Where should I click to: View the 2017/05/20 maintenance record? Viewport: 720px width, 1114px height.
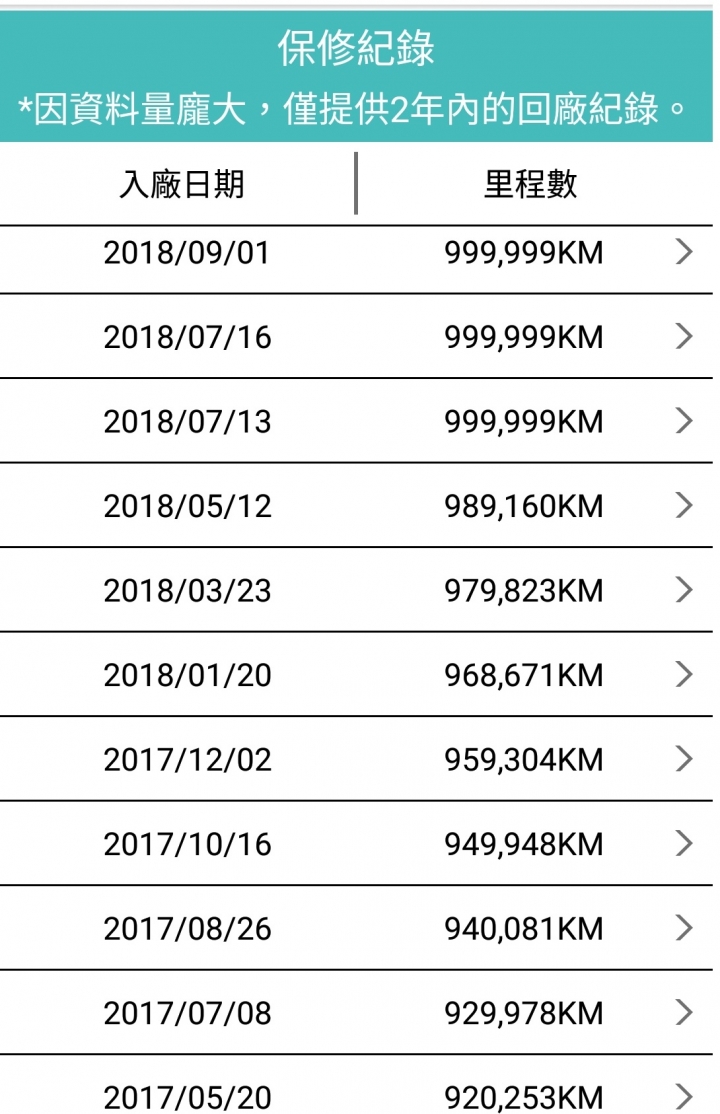coord(355,1085)
